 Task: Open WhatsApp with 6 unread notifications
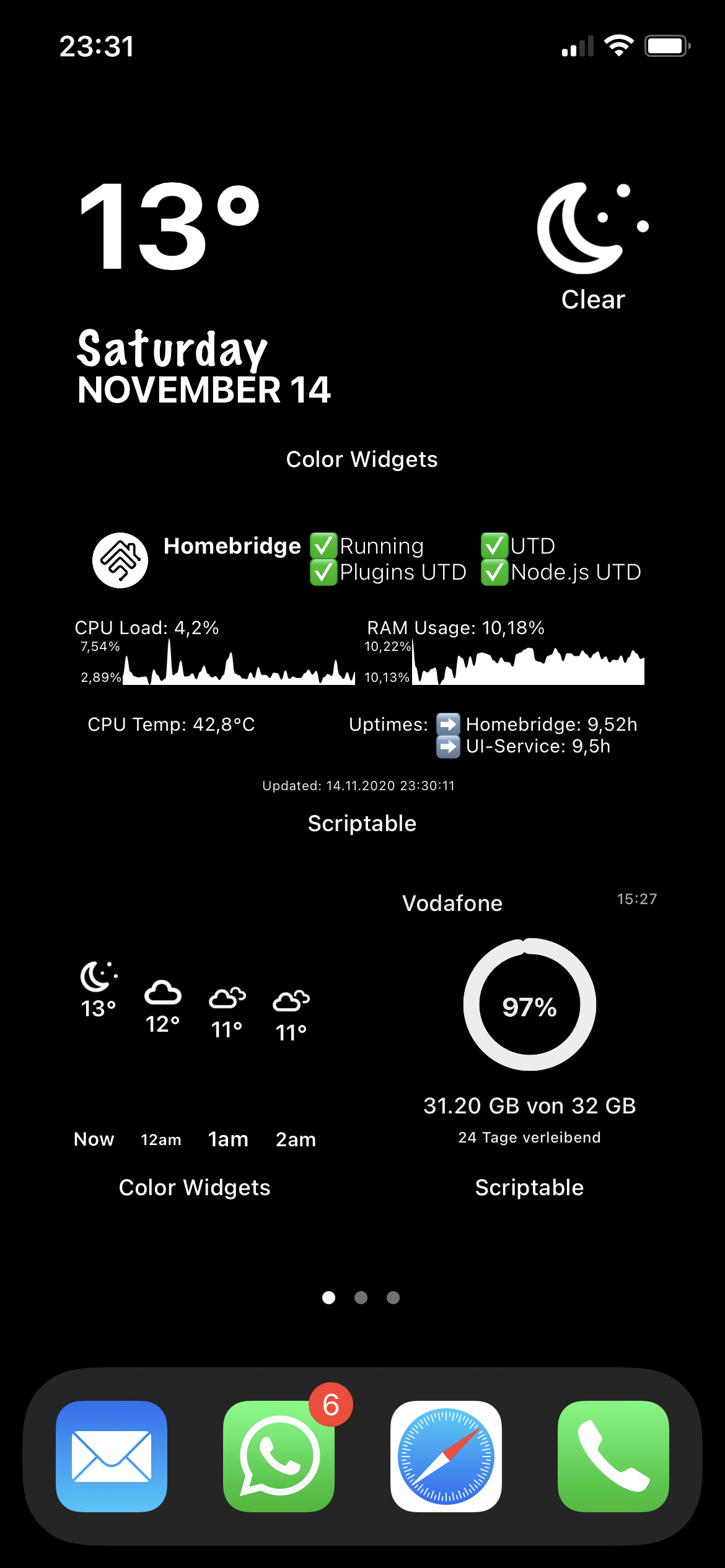(279, 1456)
